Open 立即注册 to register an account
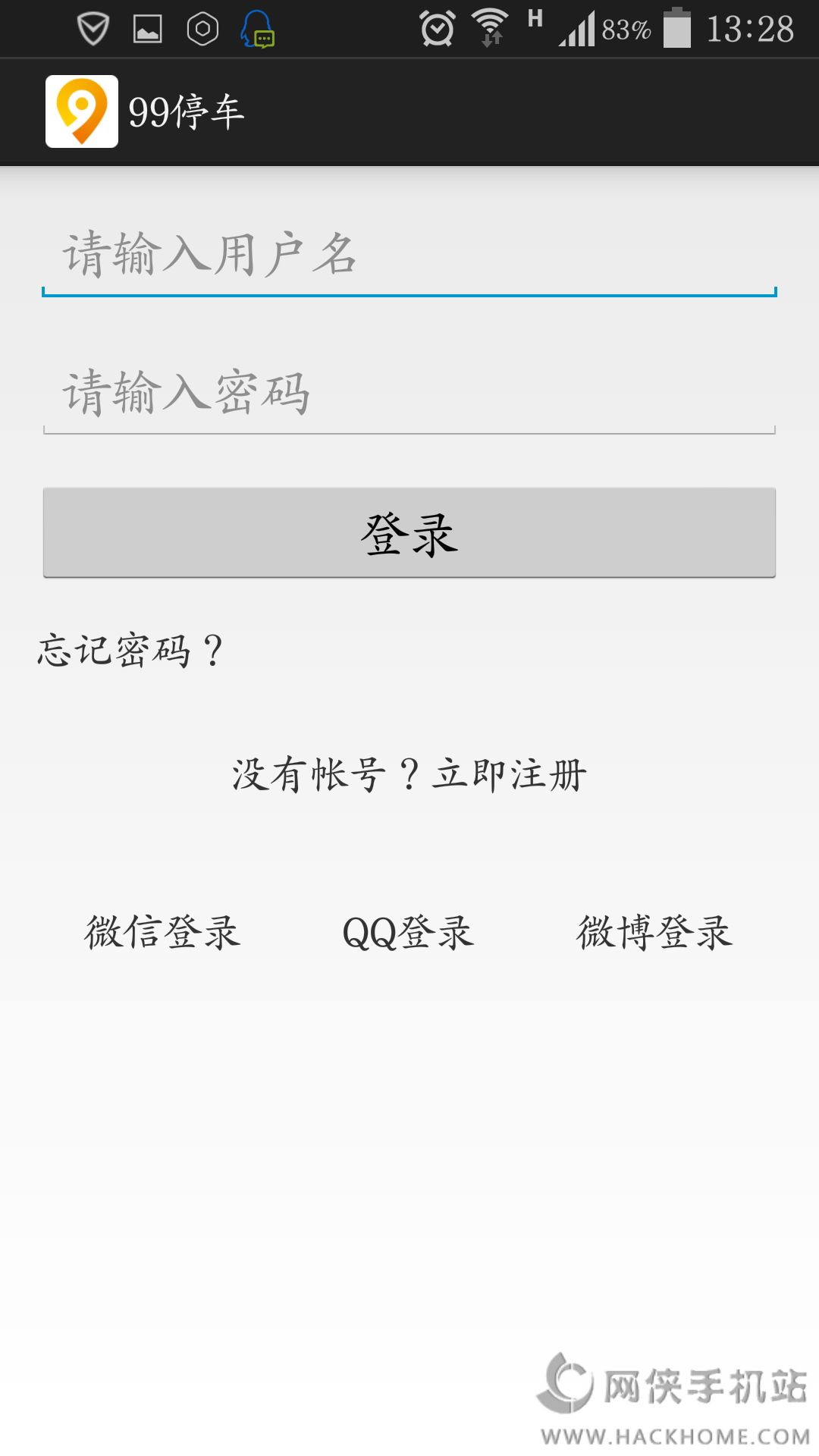 point(508,775)
